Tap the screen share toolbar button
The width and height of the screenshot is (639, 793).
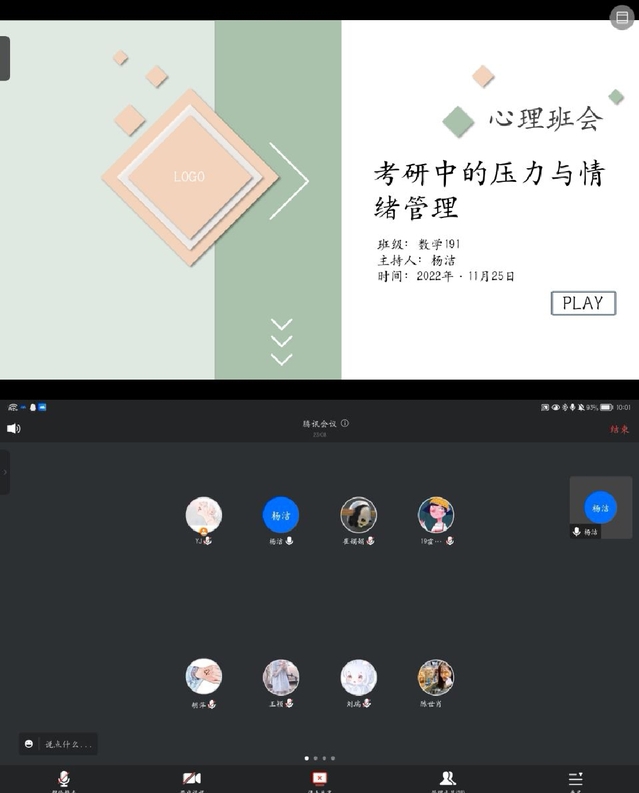click(319, 779)
